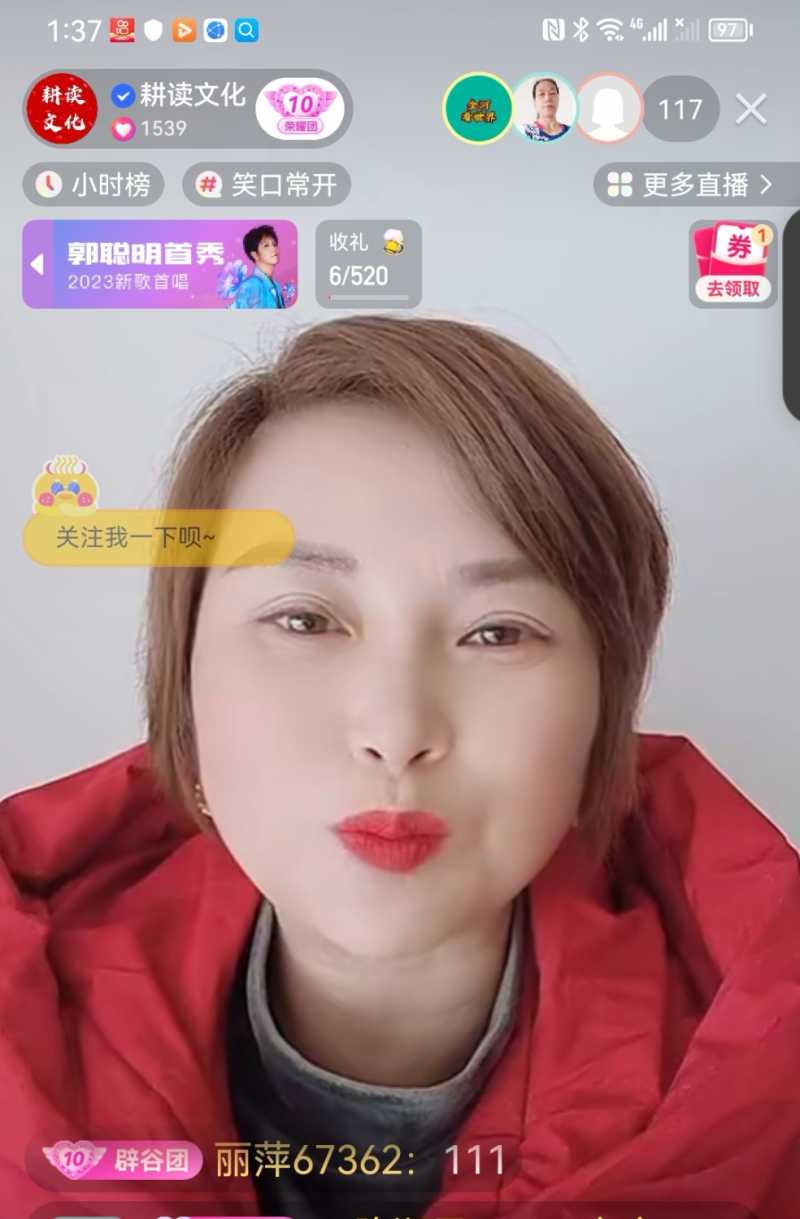800x1219 pixels.
Task: Expand the viewer list showing 117
Action: click(x=679, y=110)
